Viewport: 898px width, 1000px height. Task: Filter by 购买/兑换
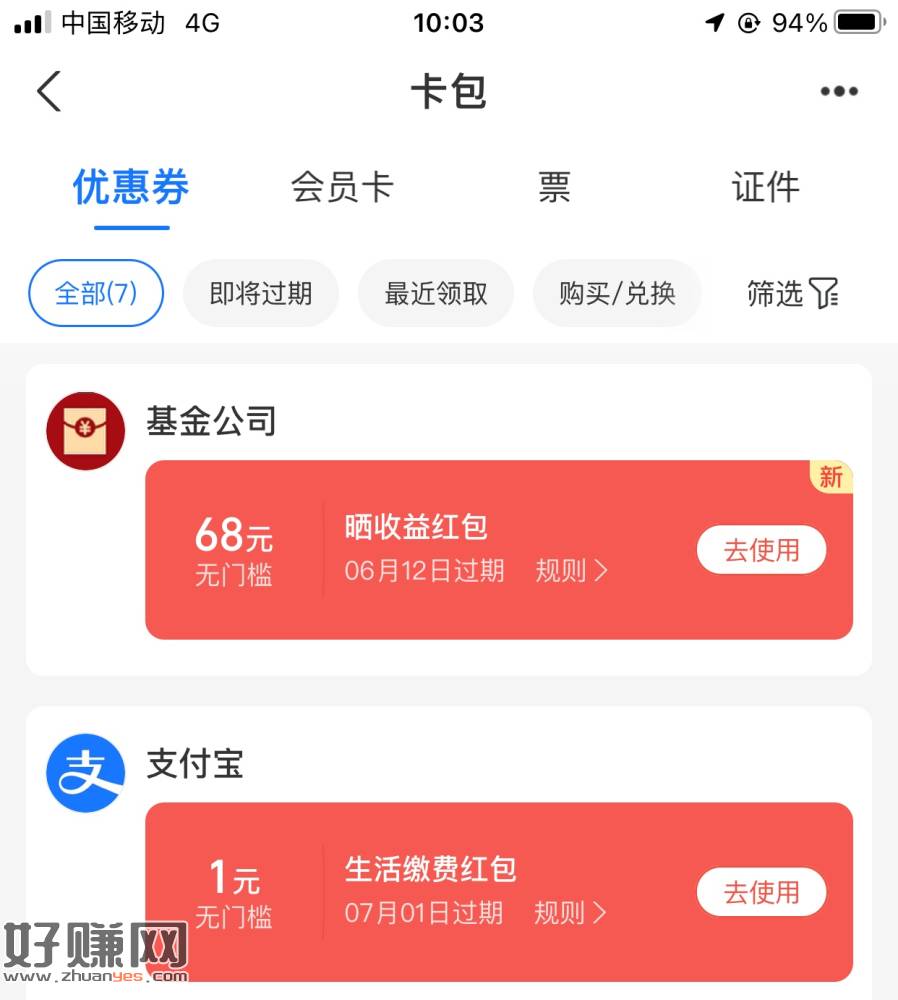point(617,293)
